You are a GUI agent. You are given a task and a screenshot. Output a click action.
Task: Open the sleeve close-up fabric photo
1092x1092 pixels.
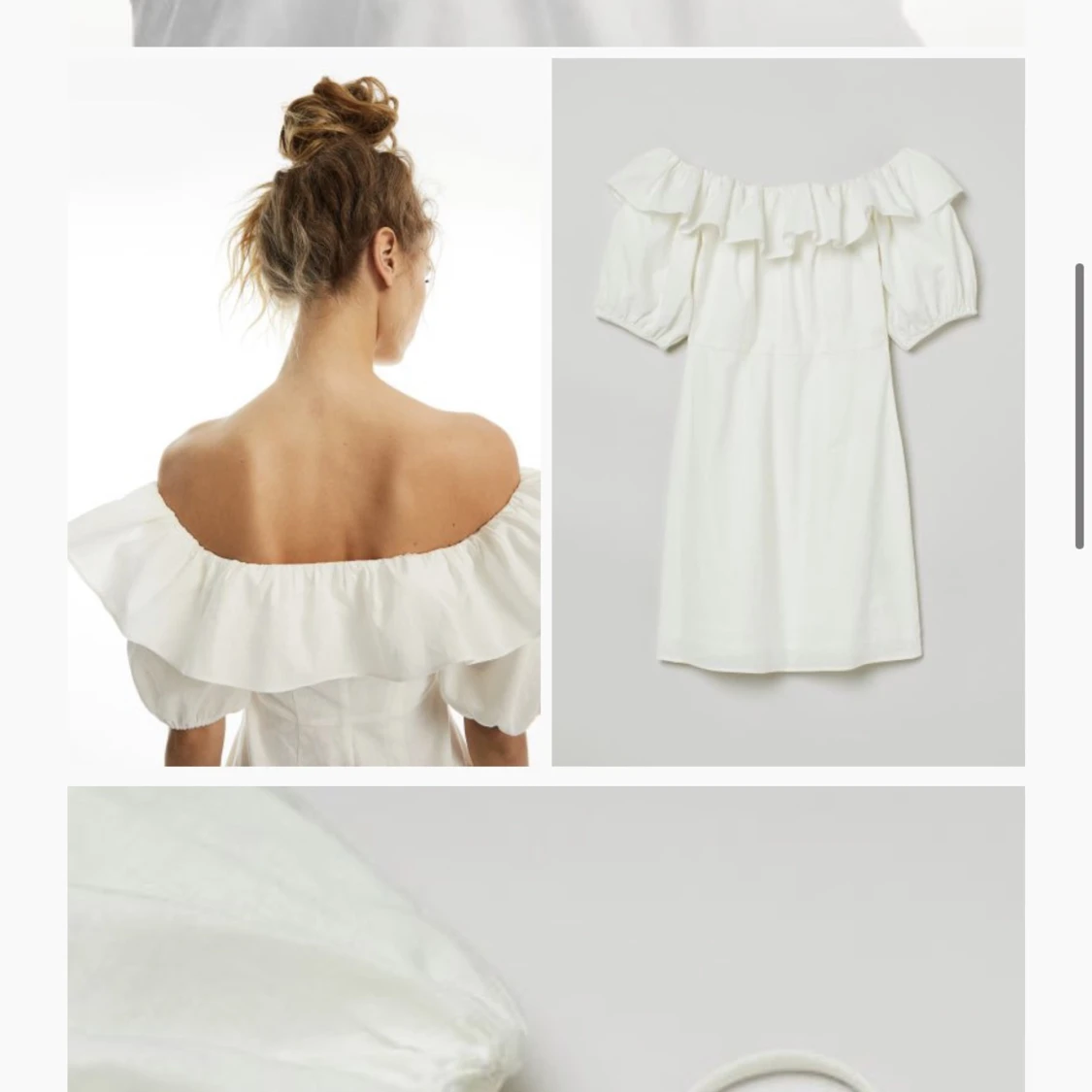tap(546, 938)
